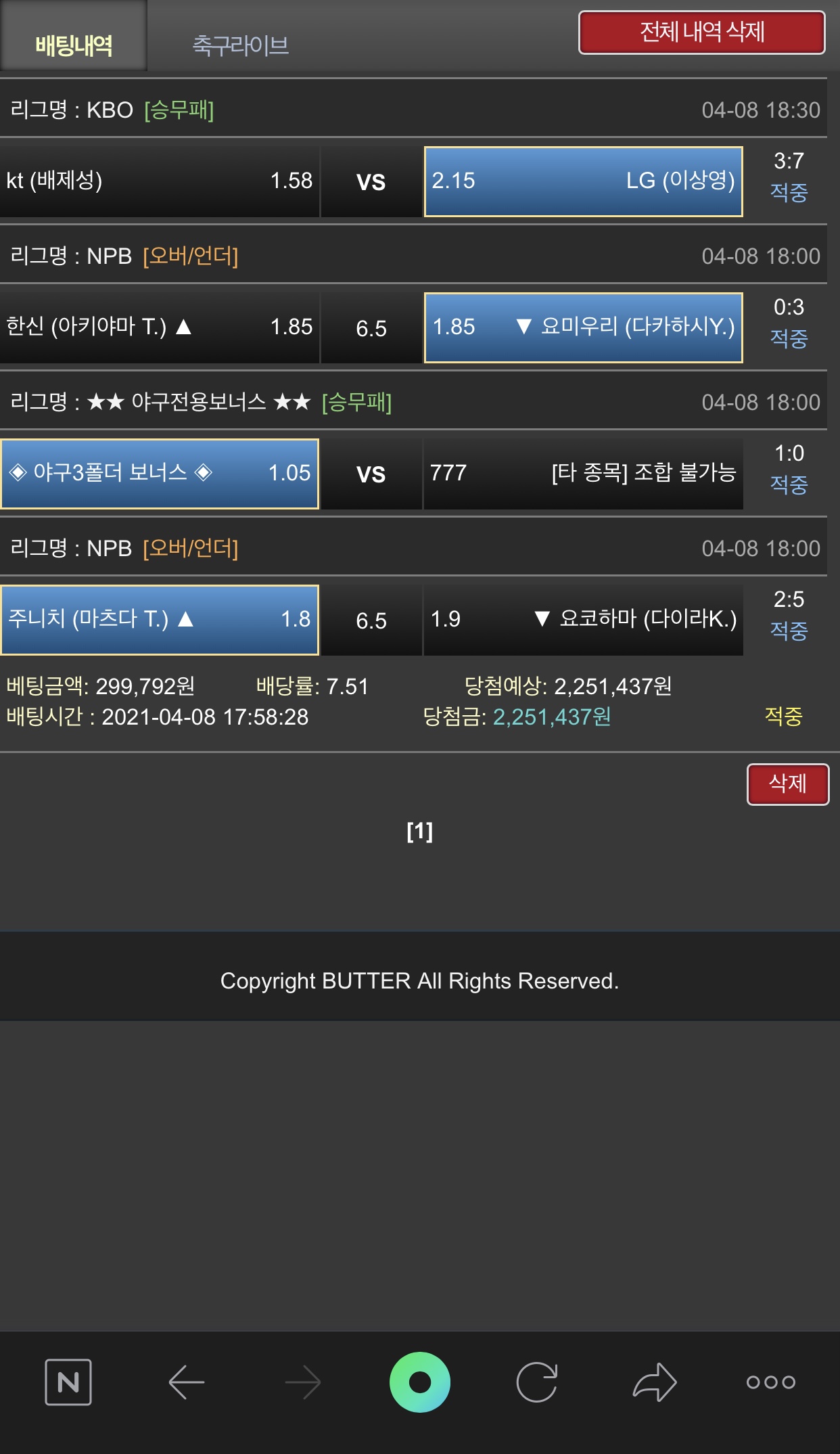Open the three-dot browser menu
Screen dimensions: 840x1454
(770, 1382)
